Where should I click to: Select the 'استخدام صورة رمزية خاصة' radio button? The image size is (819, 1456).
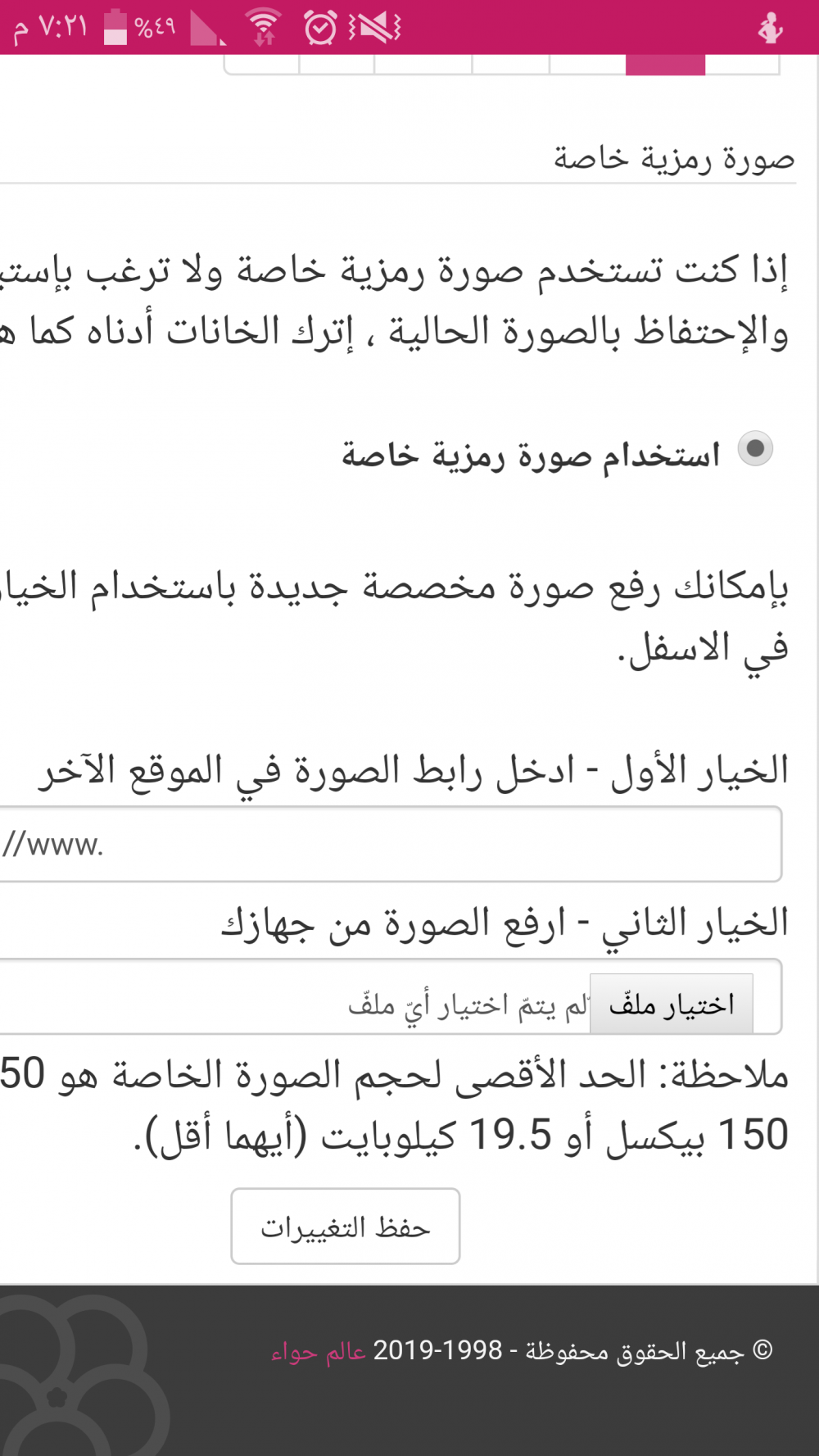click(755, 449)
